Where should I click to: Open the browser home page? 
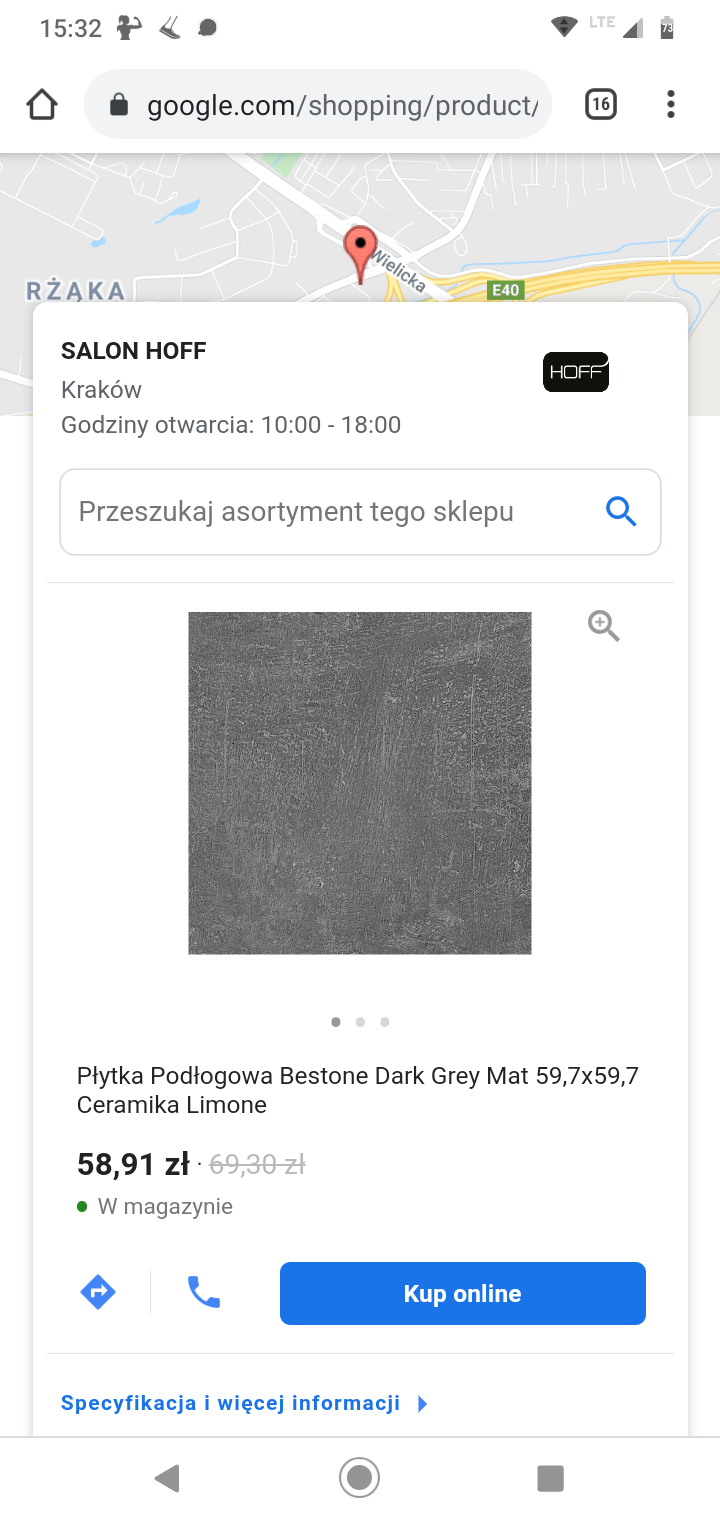click(42, 104)
